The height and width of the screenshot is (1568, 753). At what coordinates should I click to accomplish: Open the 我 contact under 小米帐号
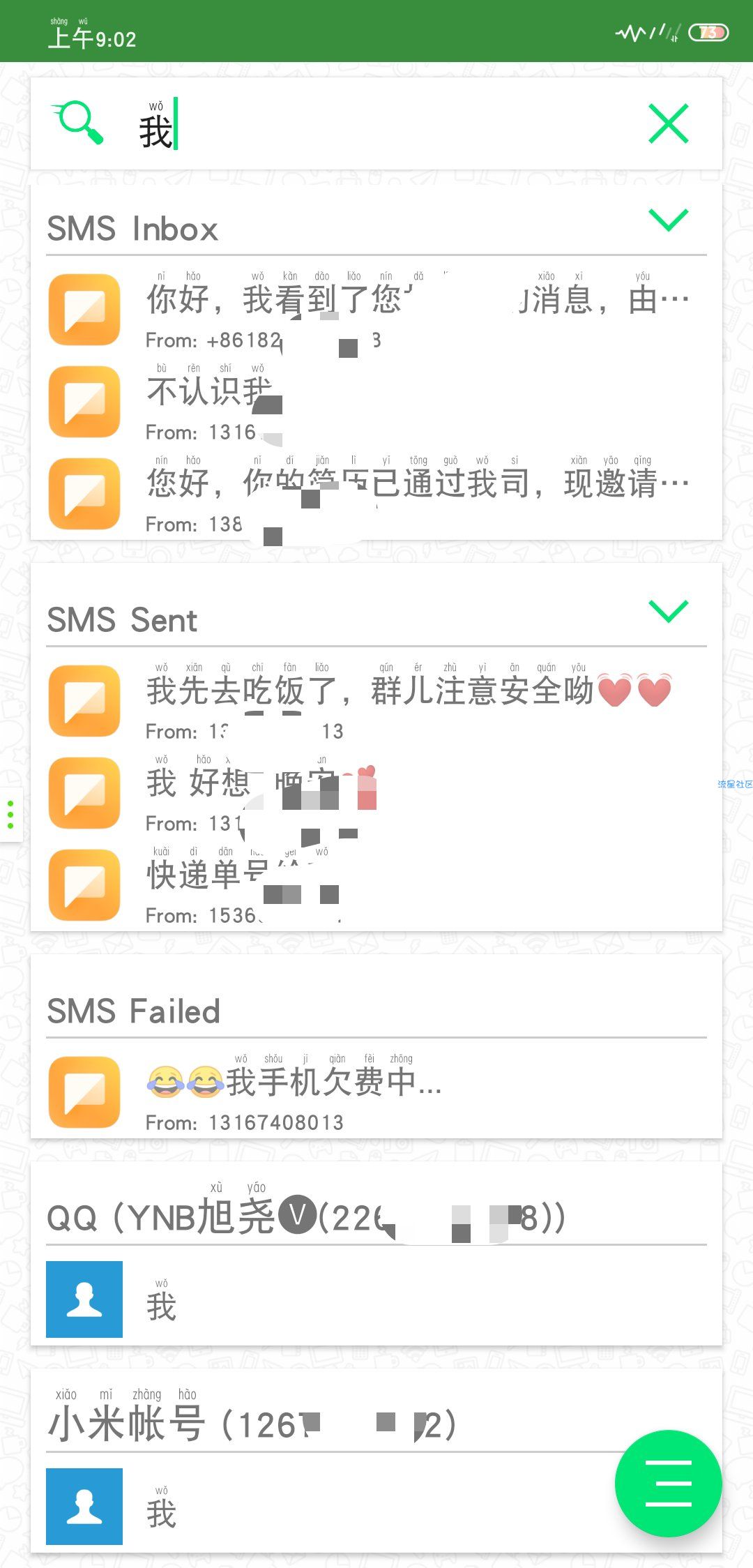click(x=335, y=1507)
